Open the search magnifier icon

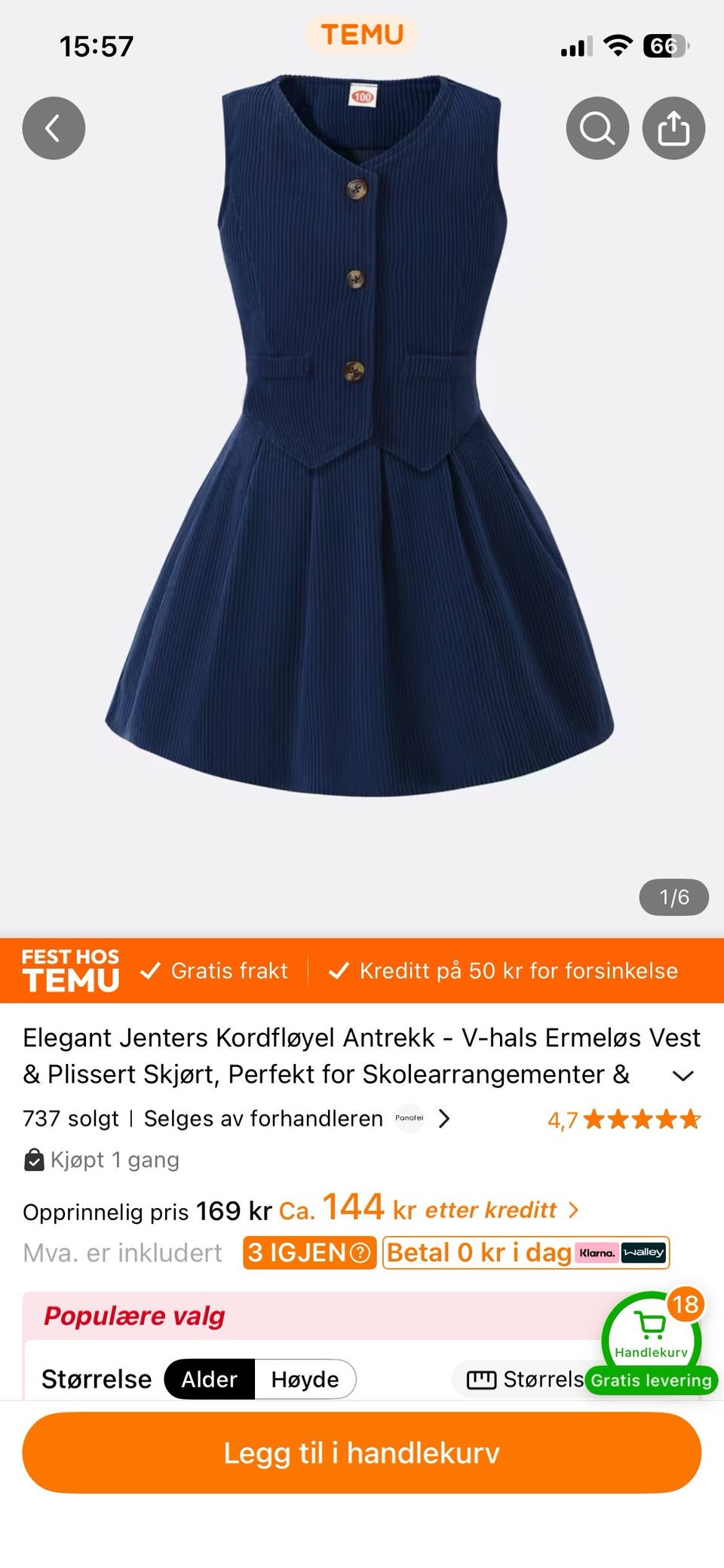[597, 128]
